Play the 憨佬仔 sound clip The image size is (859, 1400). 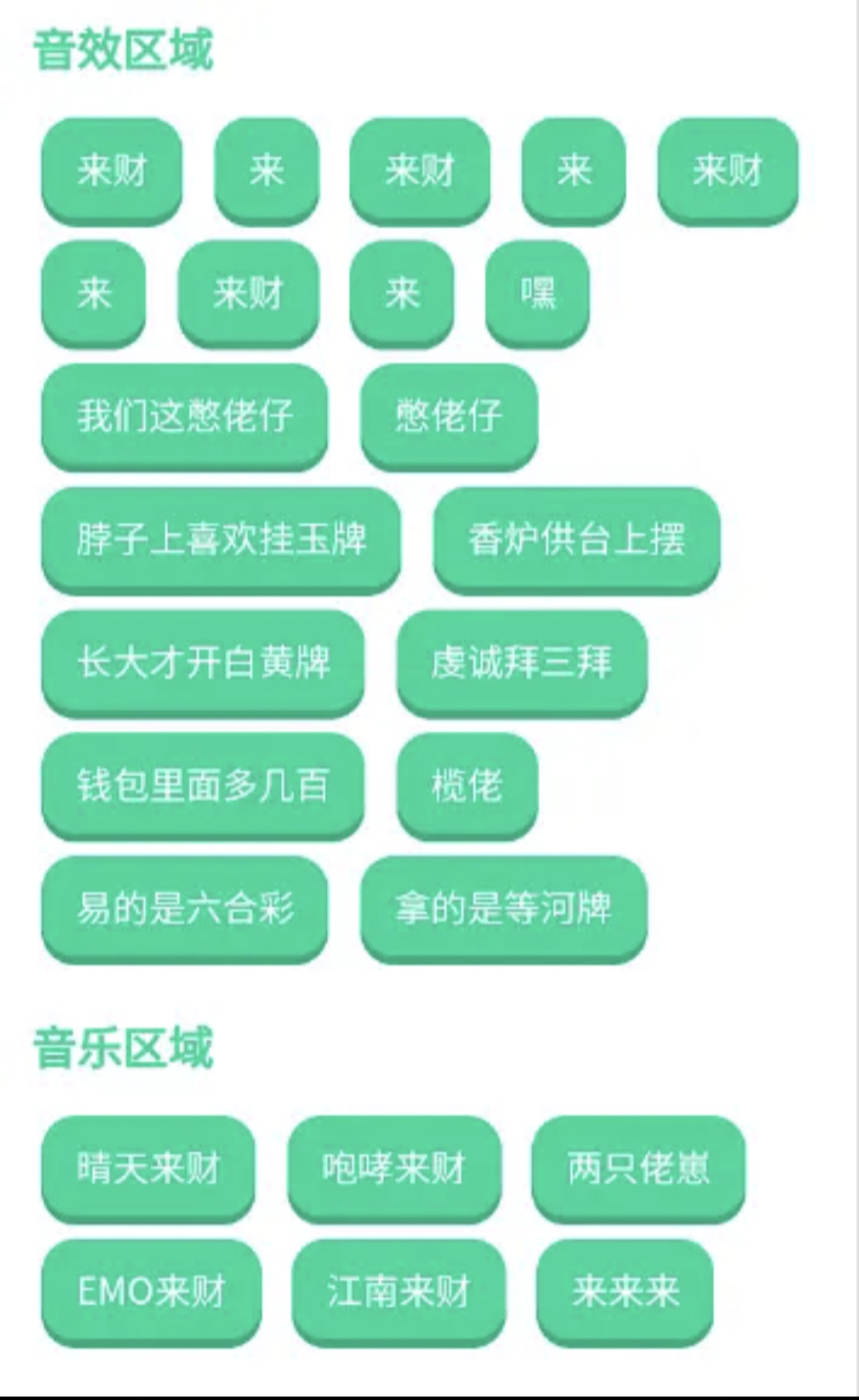point(449,416)
